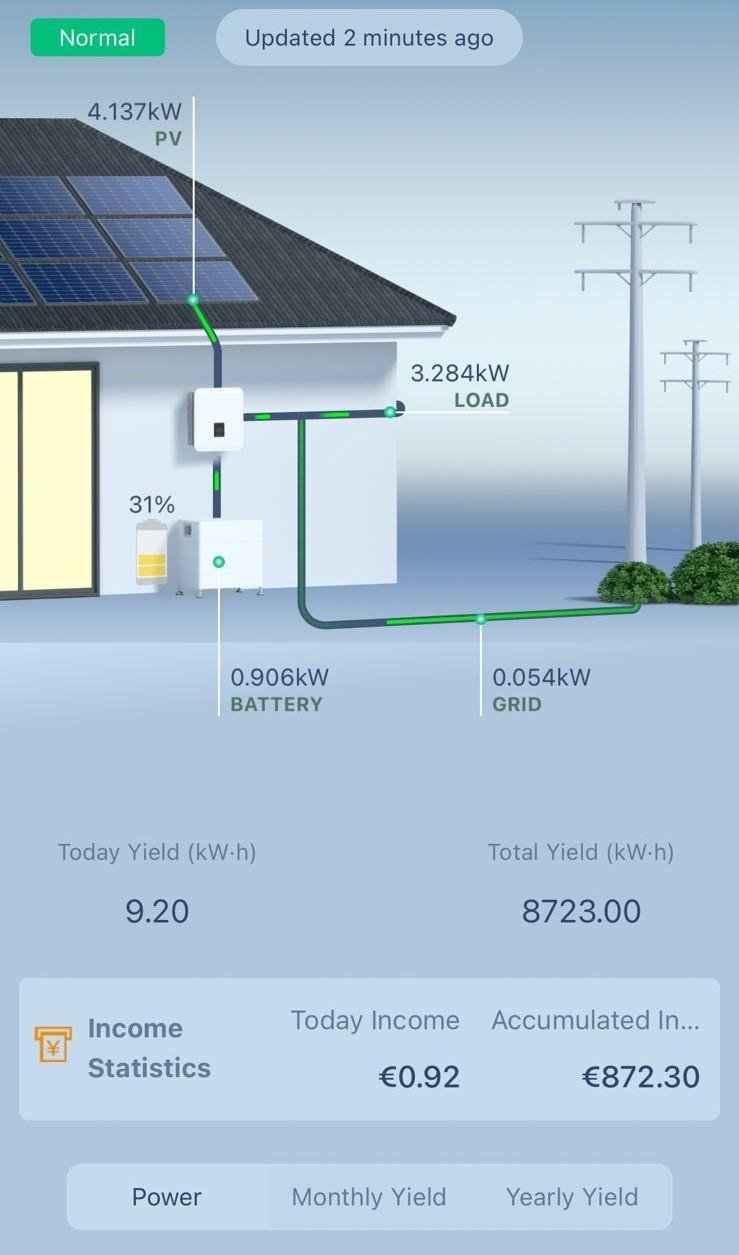Viewport: 739px width, 1255px height.
Task: Switch to the Monthly Yield tab
Action: [x=368, y=1197]
